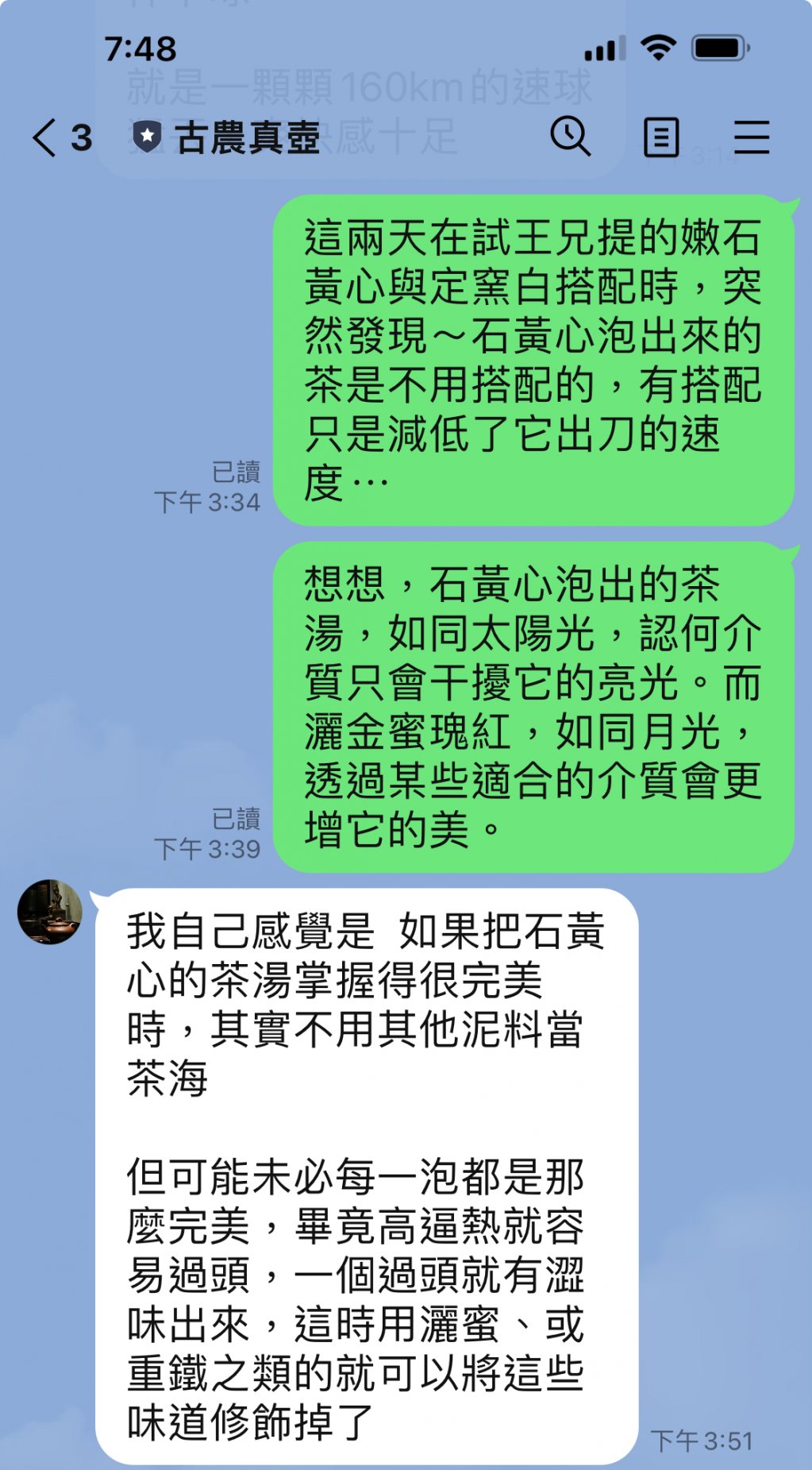Open the sender's profile photo
The height and width of the screenshot is (1470, 812).
click(50, 912)
